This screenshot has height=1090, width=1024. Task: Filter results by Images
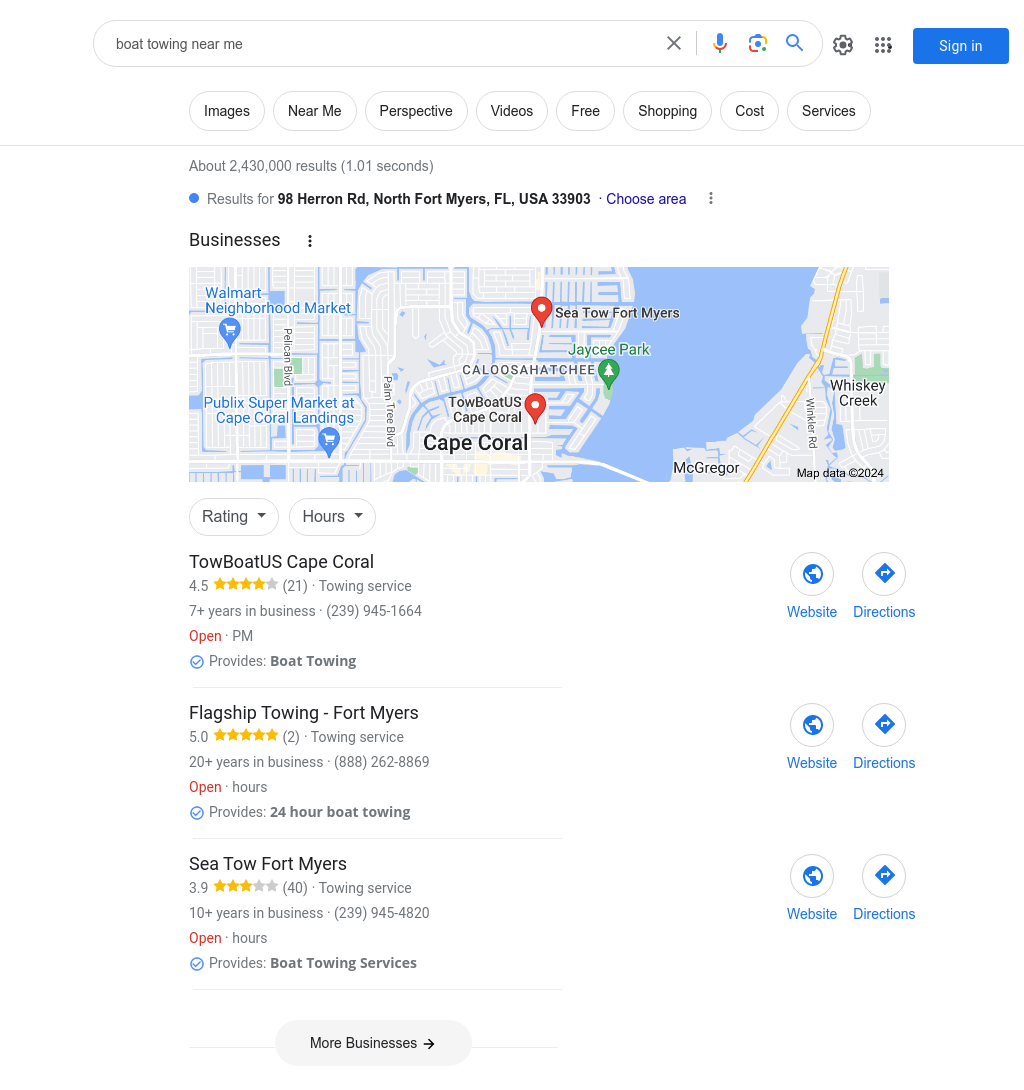coord(227,111)
